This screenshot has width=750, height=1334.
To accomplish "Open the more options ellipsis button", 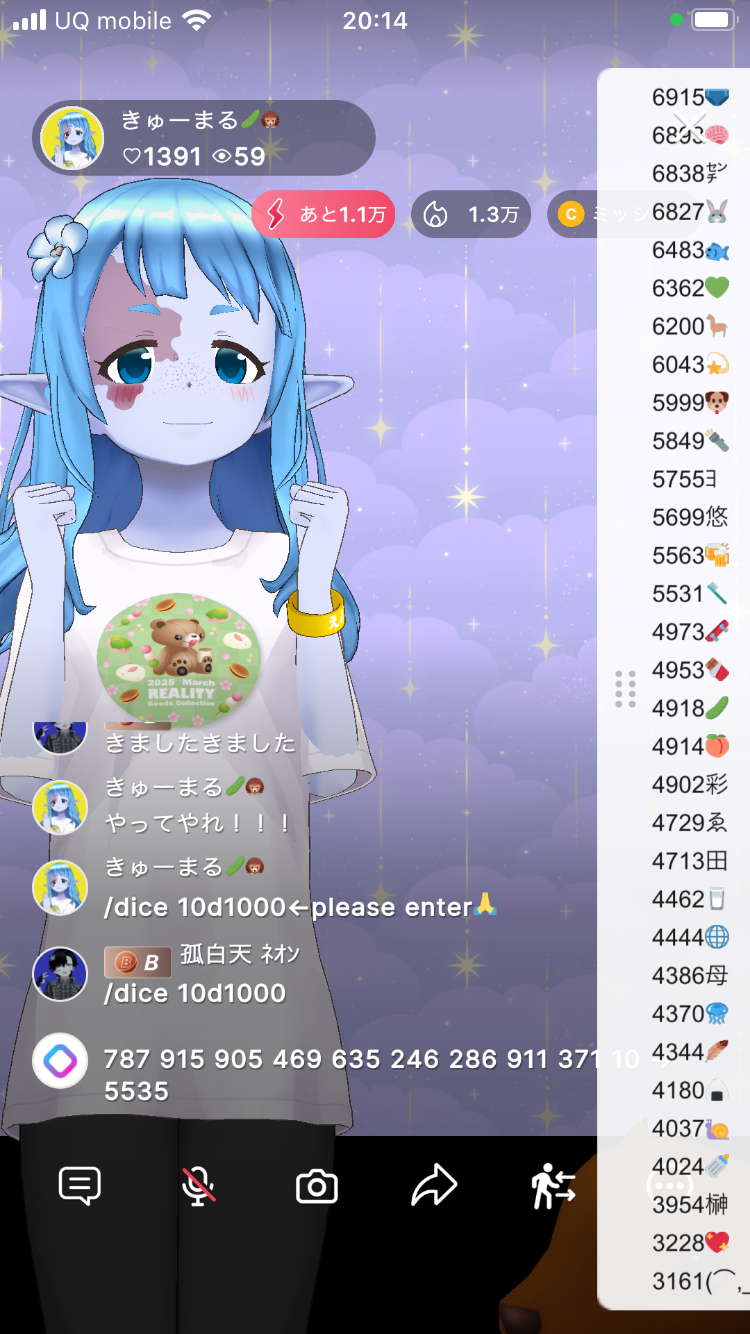I will pos(669,1187).
